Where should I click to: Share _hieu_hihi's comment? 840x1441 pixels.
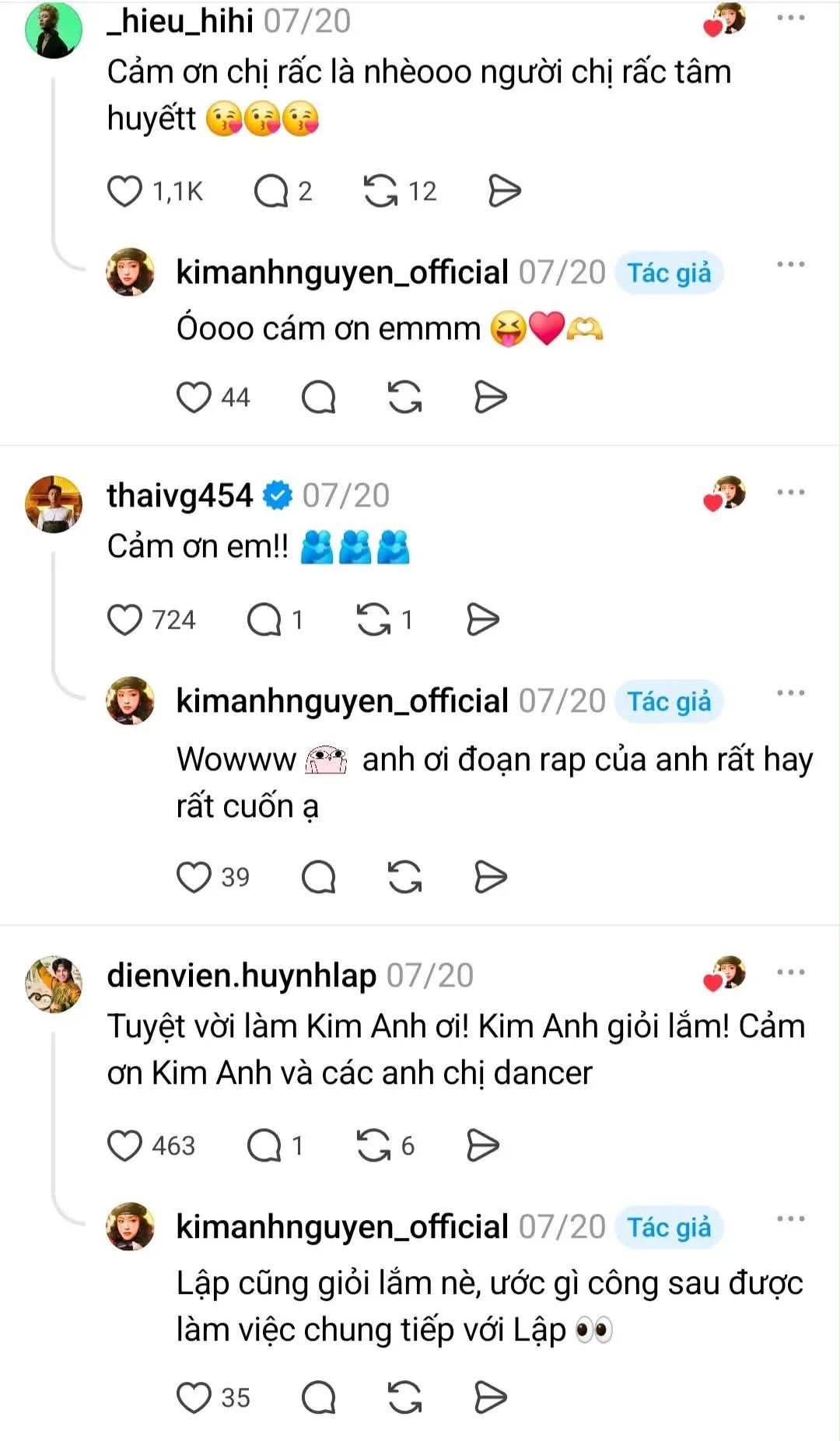point(504,191)
